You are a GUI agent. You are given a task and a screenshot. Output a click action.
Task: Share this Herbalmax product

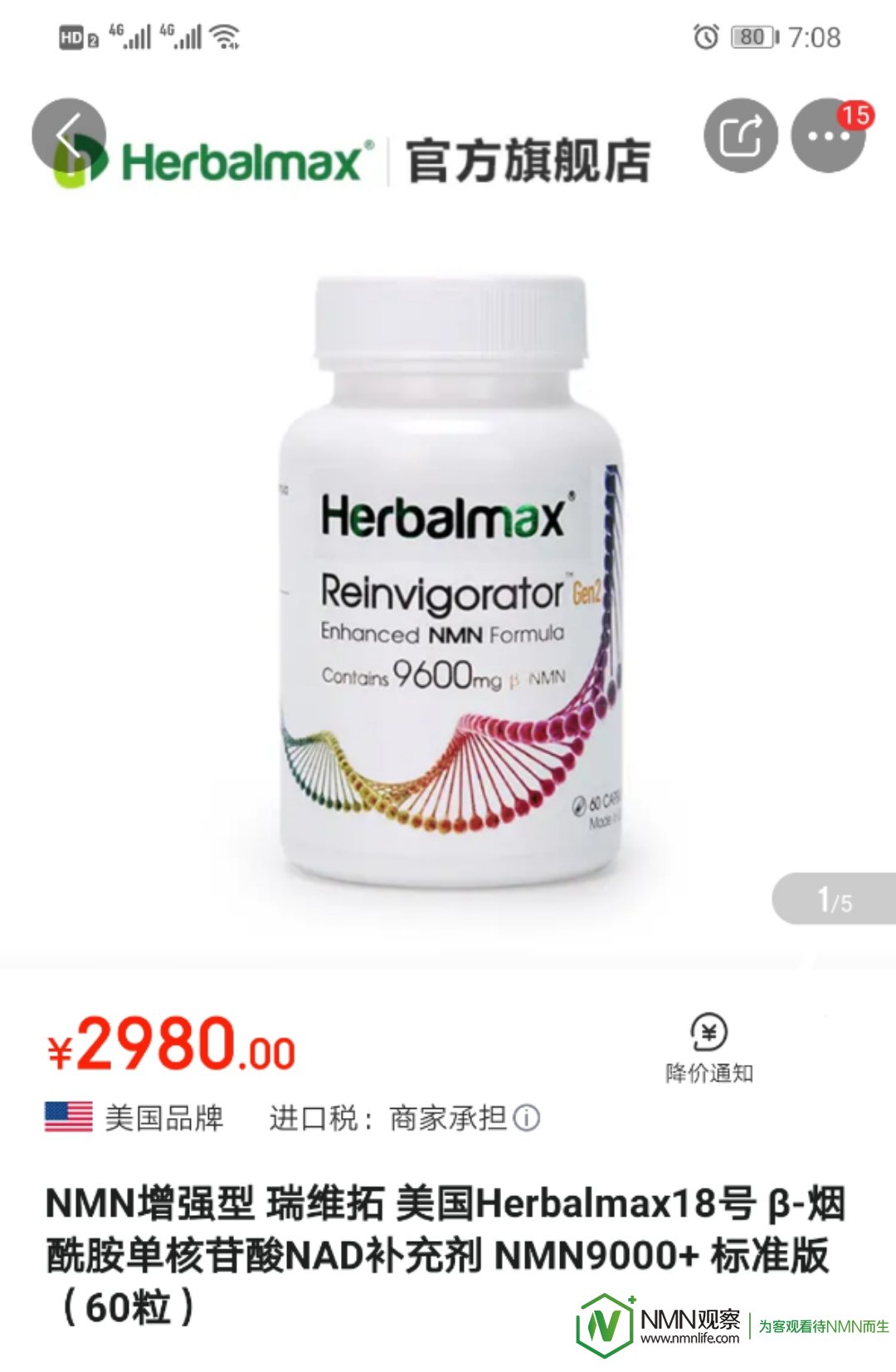(x=740, y=135)
